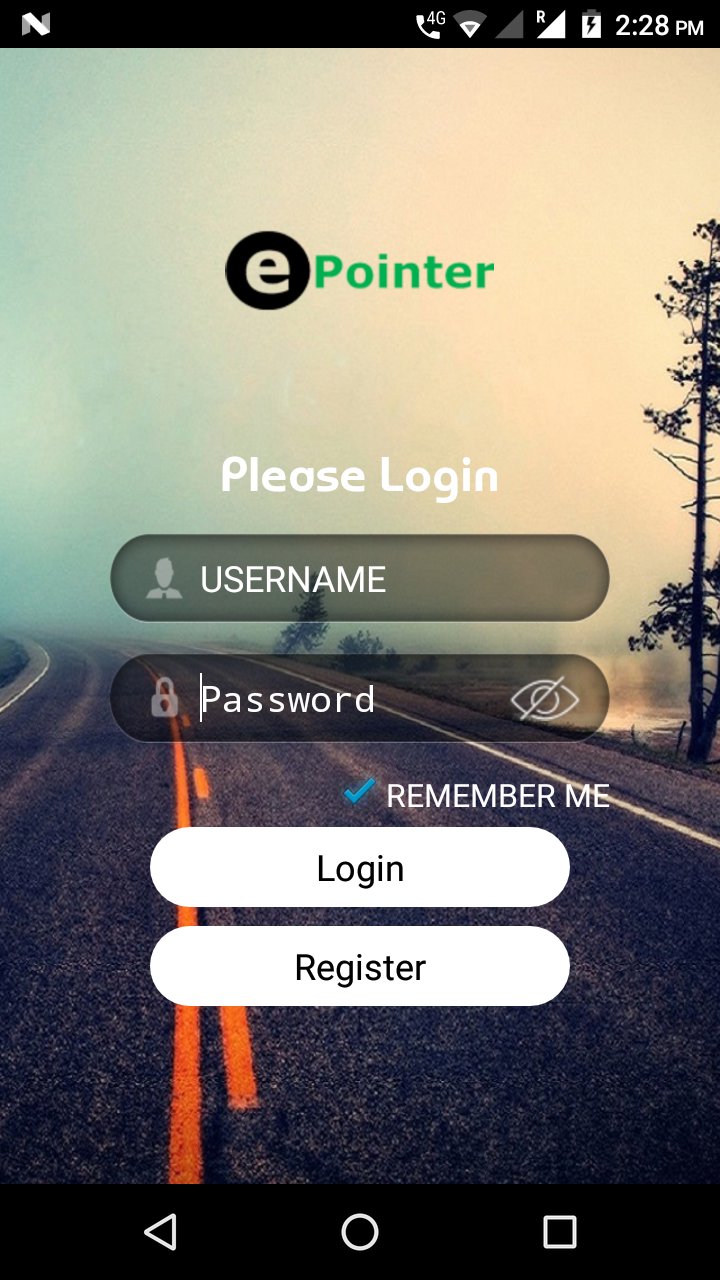Tap the Back triangle navigation button
Image resolution: width=720 pixels, height=1280 pixels.
coord(162,1233)
